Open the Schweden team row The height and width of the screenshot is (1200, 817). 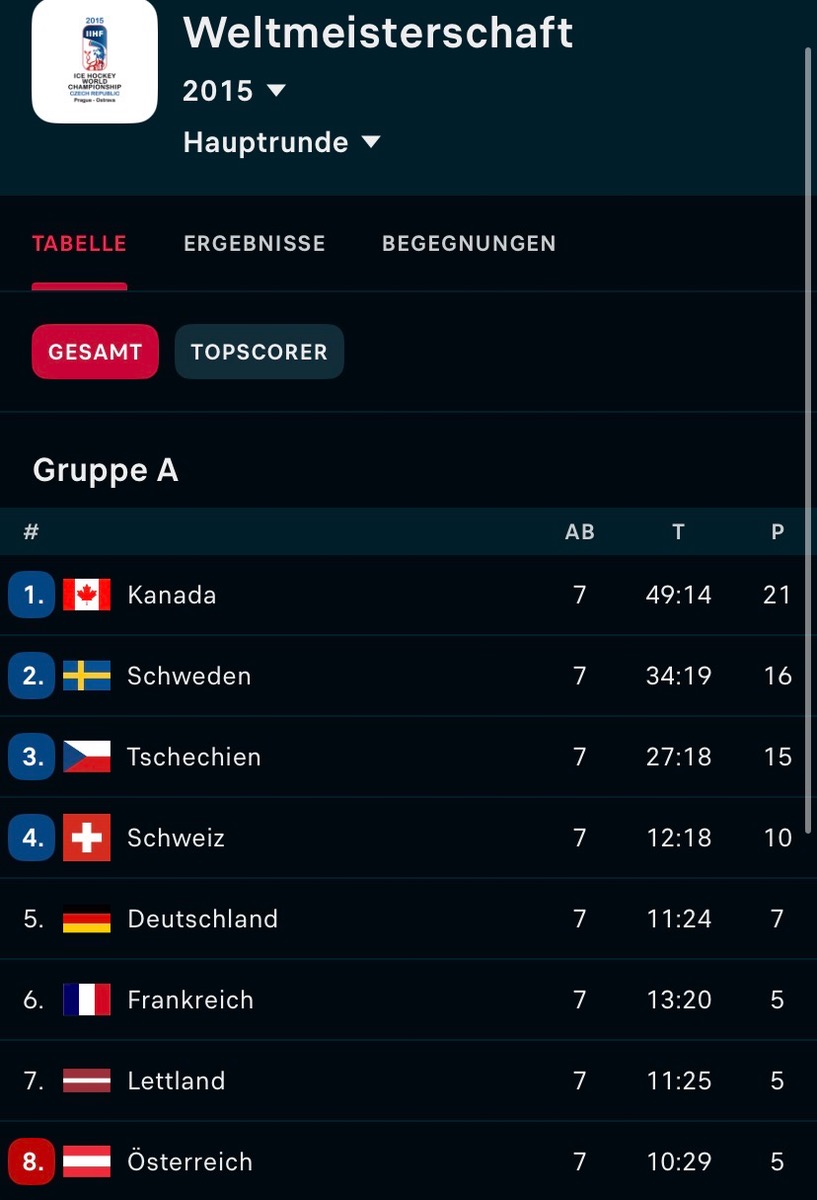pos(404,676)
